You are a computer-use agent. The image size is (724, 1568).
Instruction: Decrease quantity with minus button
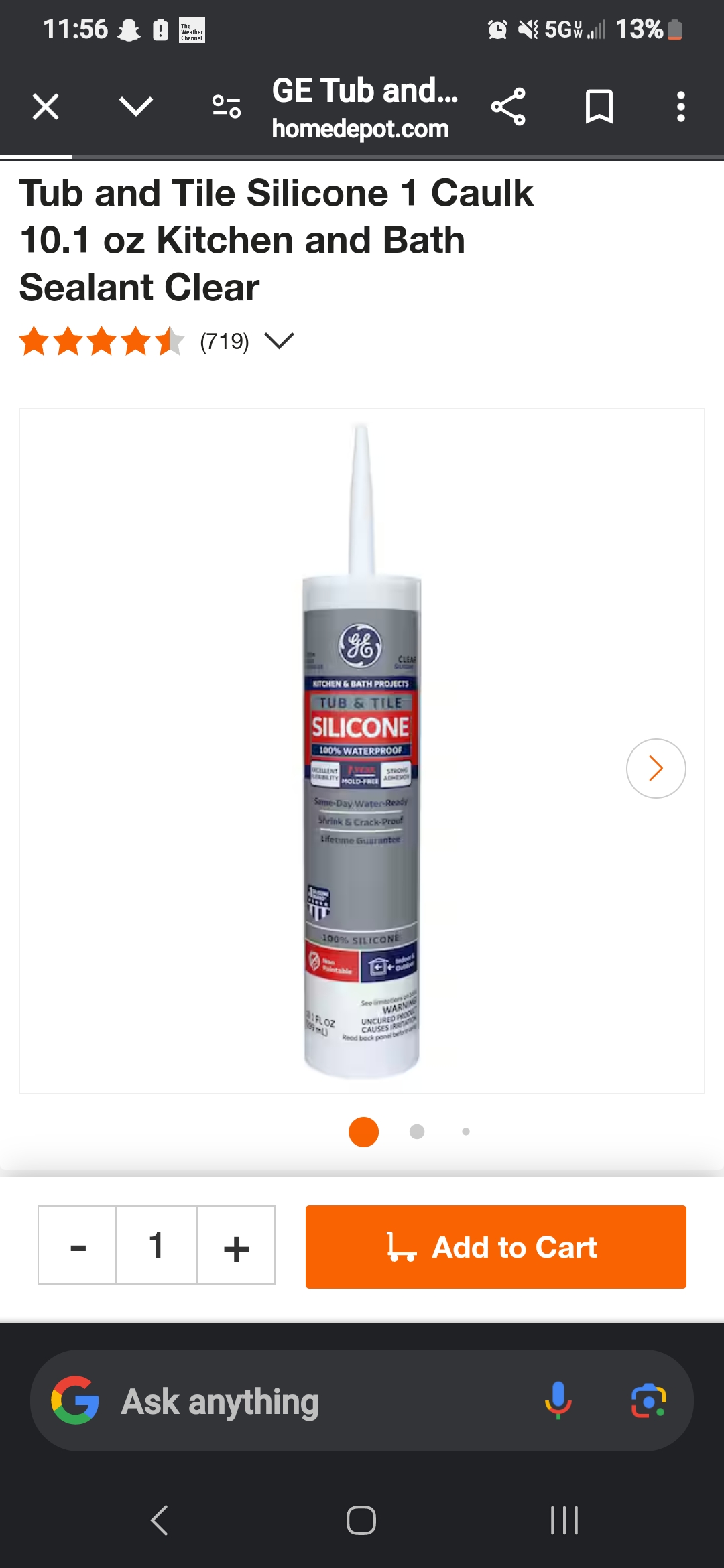[78, 1246]
